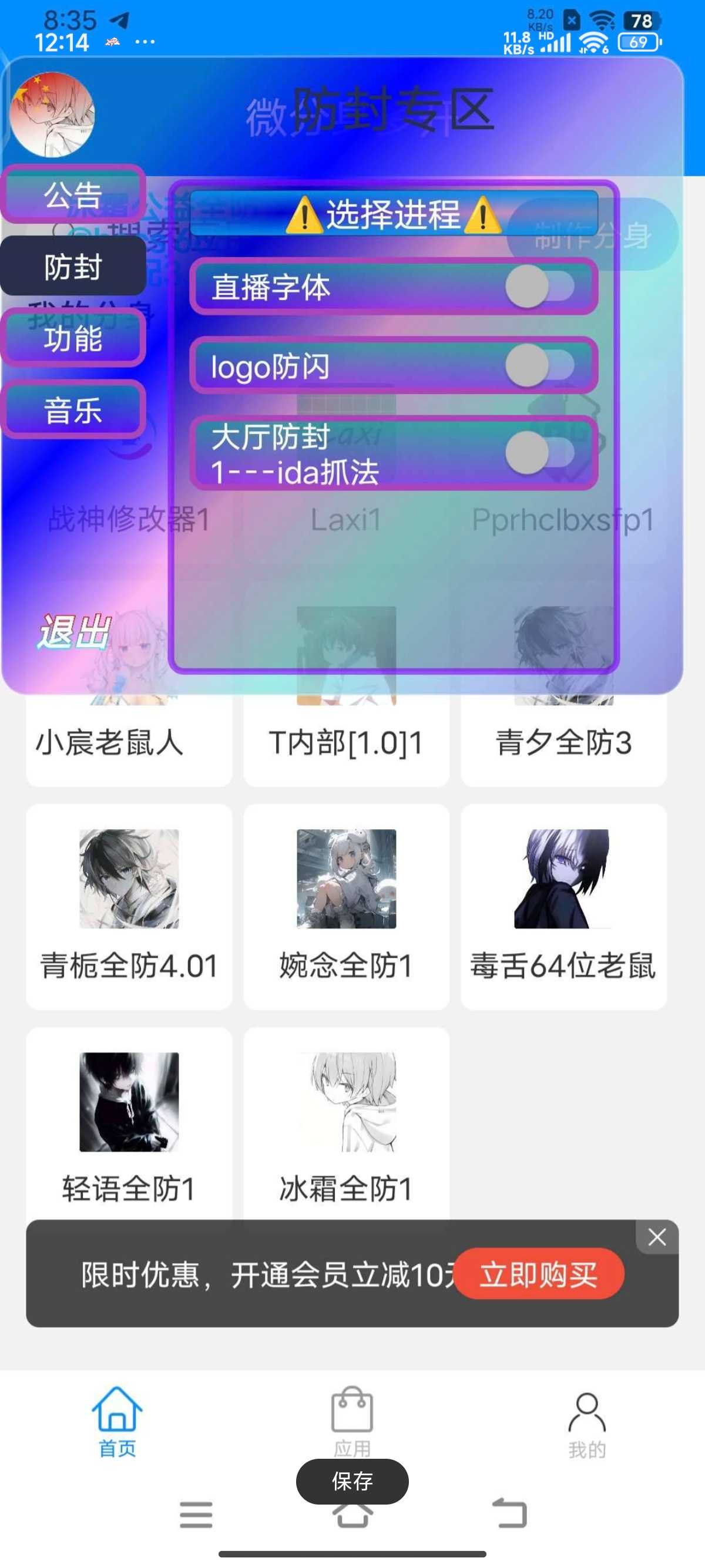
Task: Open the 轻语全防1 card
Action: coord(129,1126)
